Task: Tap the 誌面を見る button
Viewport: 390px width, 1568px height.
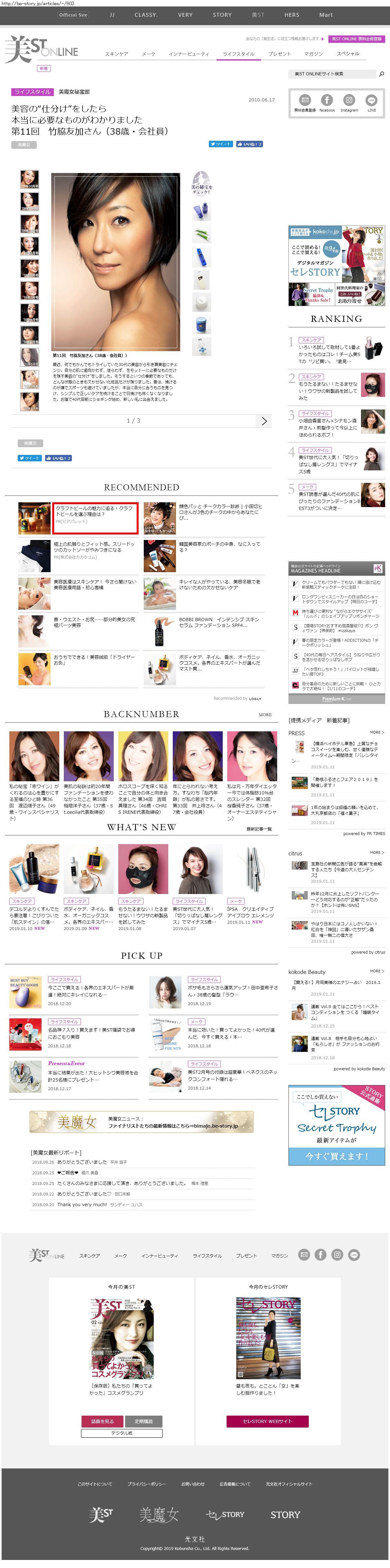Action: (102, 1421)
